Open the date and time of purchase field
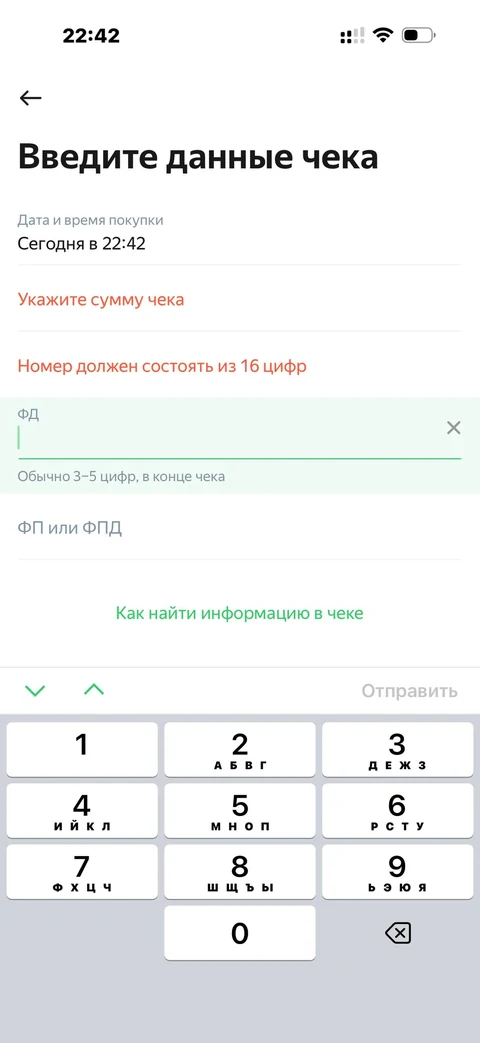 tap(239, 233)
